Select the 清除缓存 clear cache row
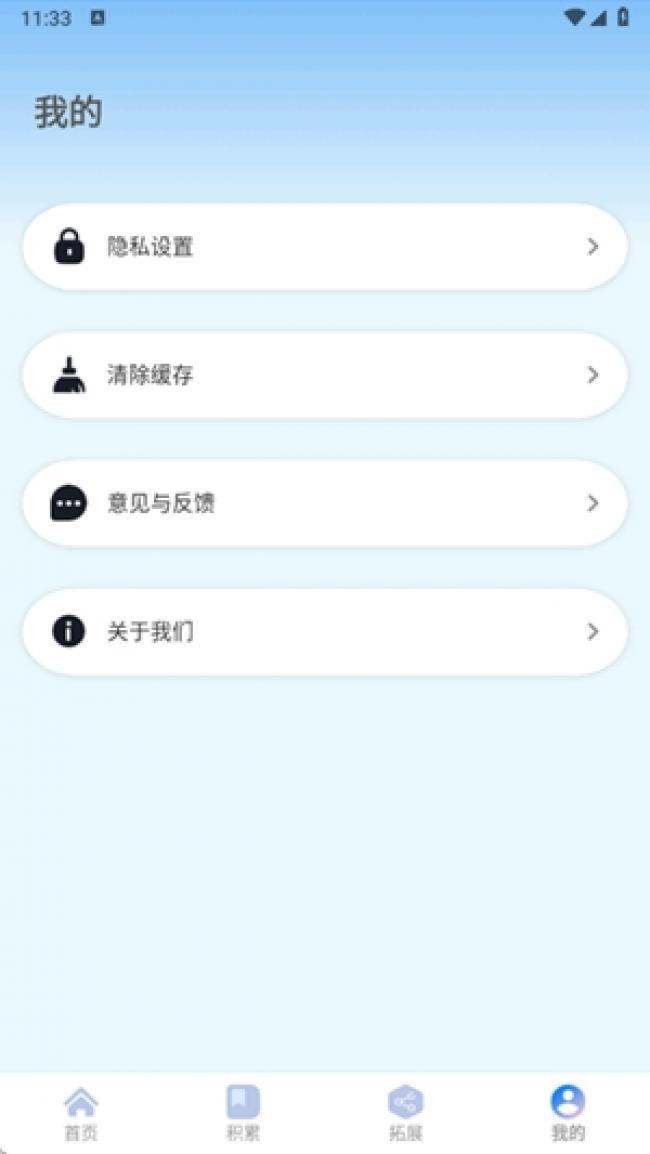Viewport: 650px width, 1154px height. [325, 375]
